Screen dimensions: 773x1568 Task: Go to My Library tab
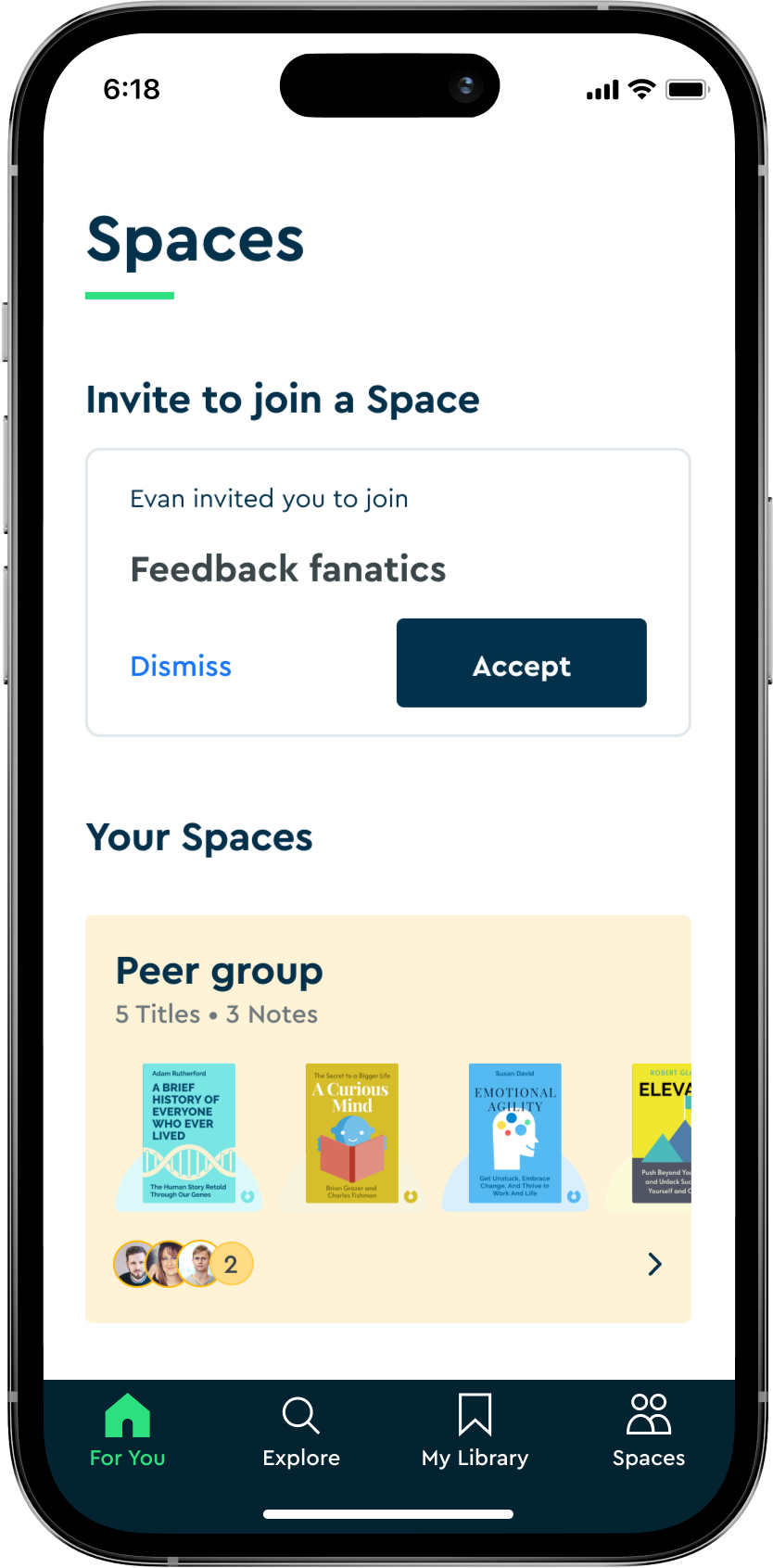click(475, 1431)
